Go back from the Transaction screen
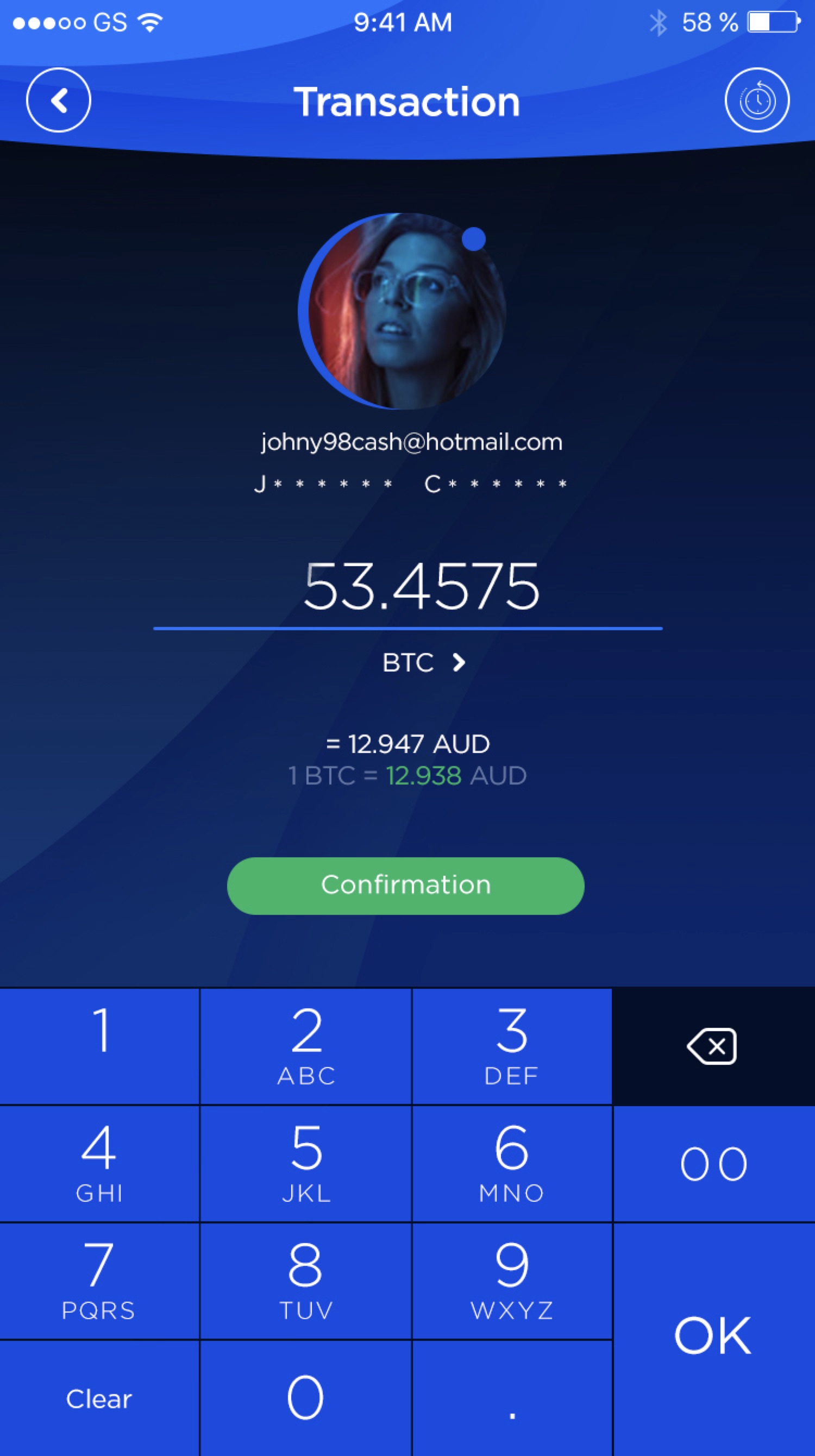Image resolution: width=815 pixels, height=1456 pixels. tap(58, 100)
